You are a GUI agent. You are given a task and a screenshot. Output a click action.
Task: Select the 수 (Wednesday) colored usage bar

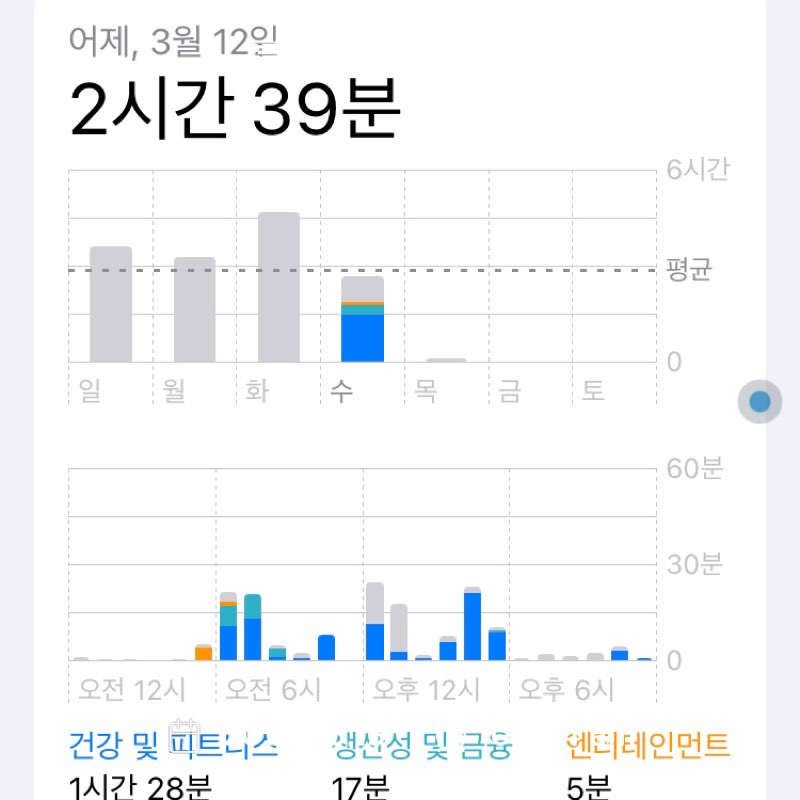click(x=362, y=319)
